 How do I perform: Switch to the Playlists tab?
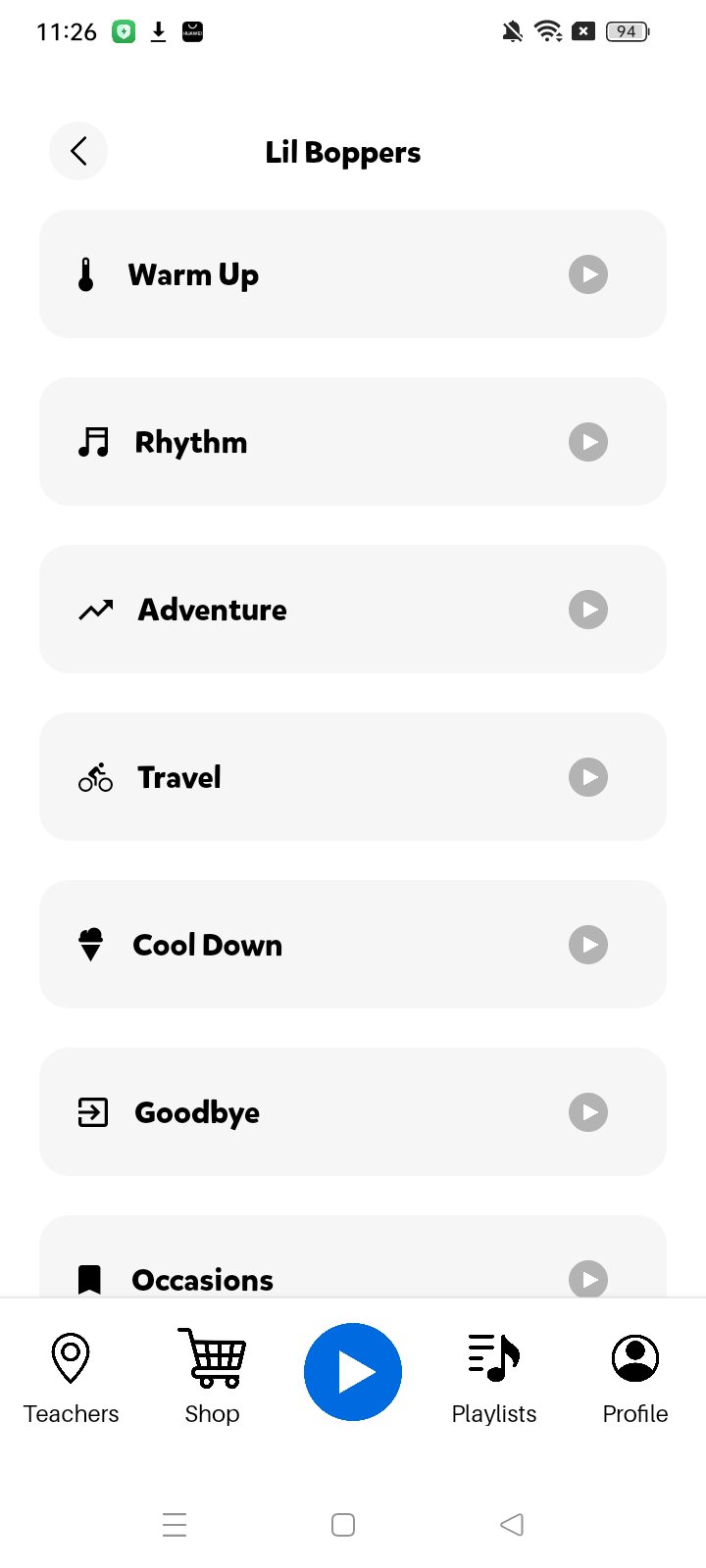tap(494, 1377)
